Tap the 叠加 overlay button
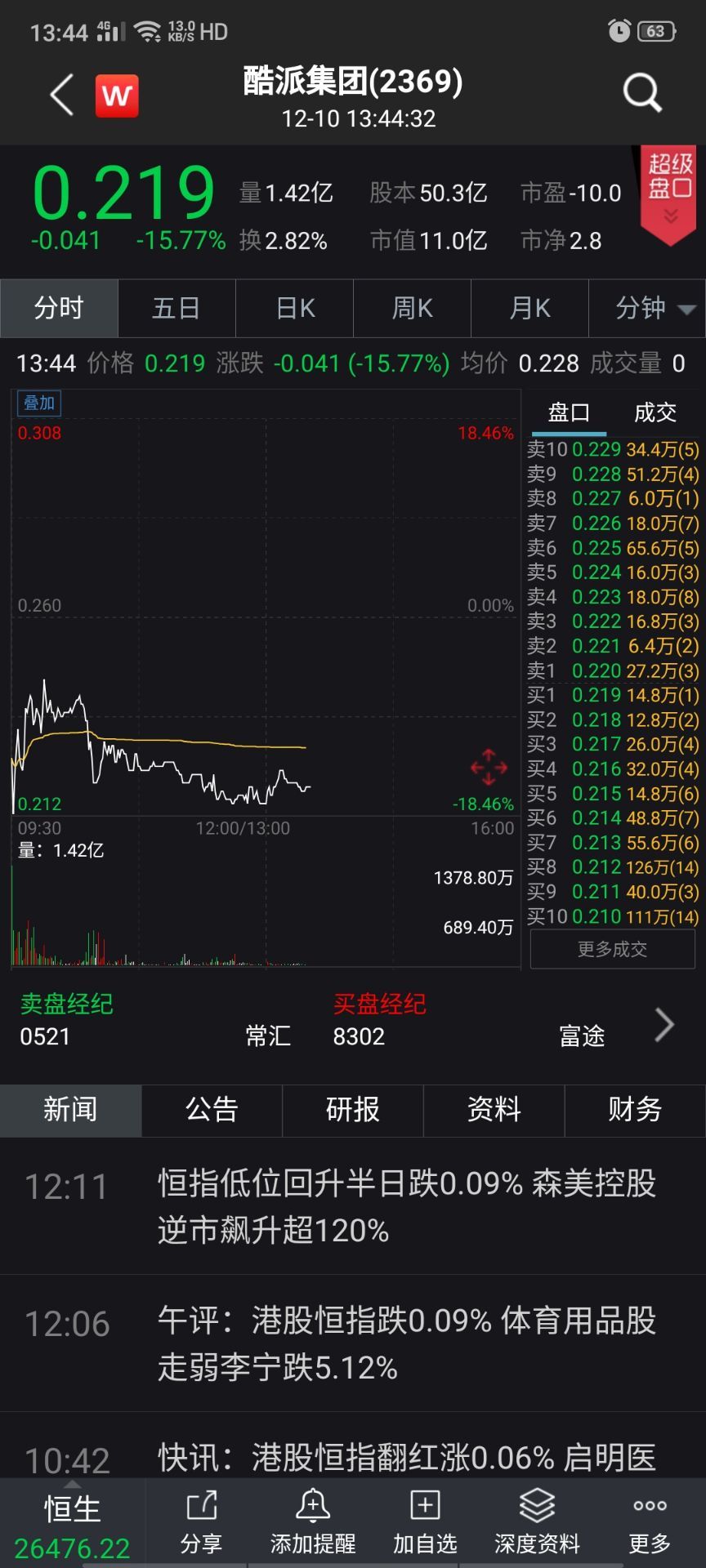The image size is (706, 1568). click(39, 403)
